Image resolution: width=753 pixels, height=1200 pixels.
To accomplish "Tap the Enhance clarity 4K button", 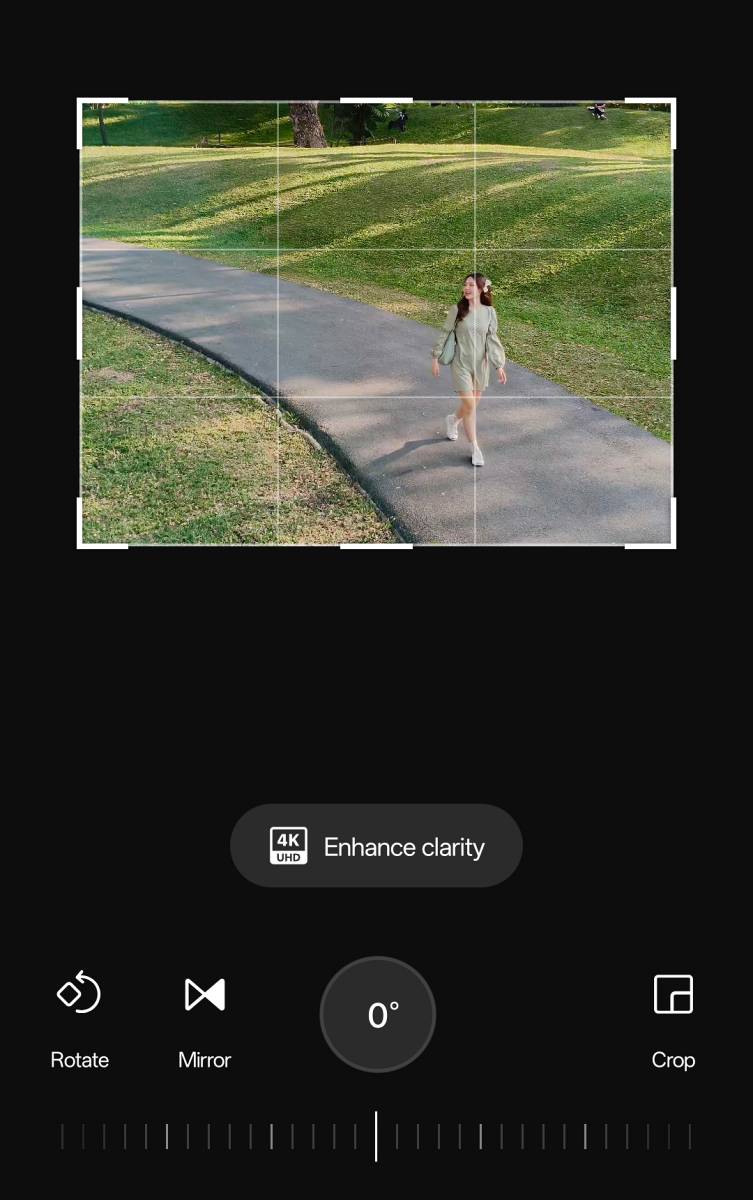I will coord(376,846).
